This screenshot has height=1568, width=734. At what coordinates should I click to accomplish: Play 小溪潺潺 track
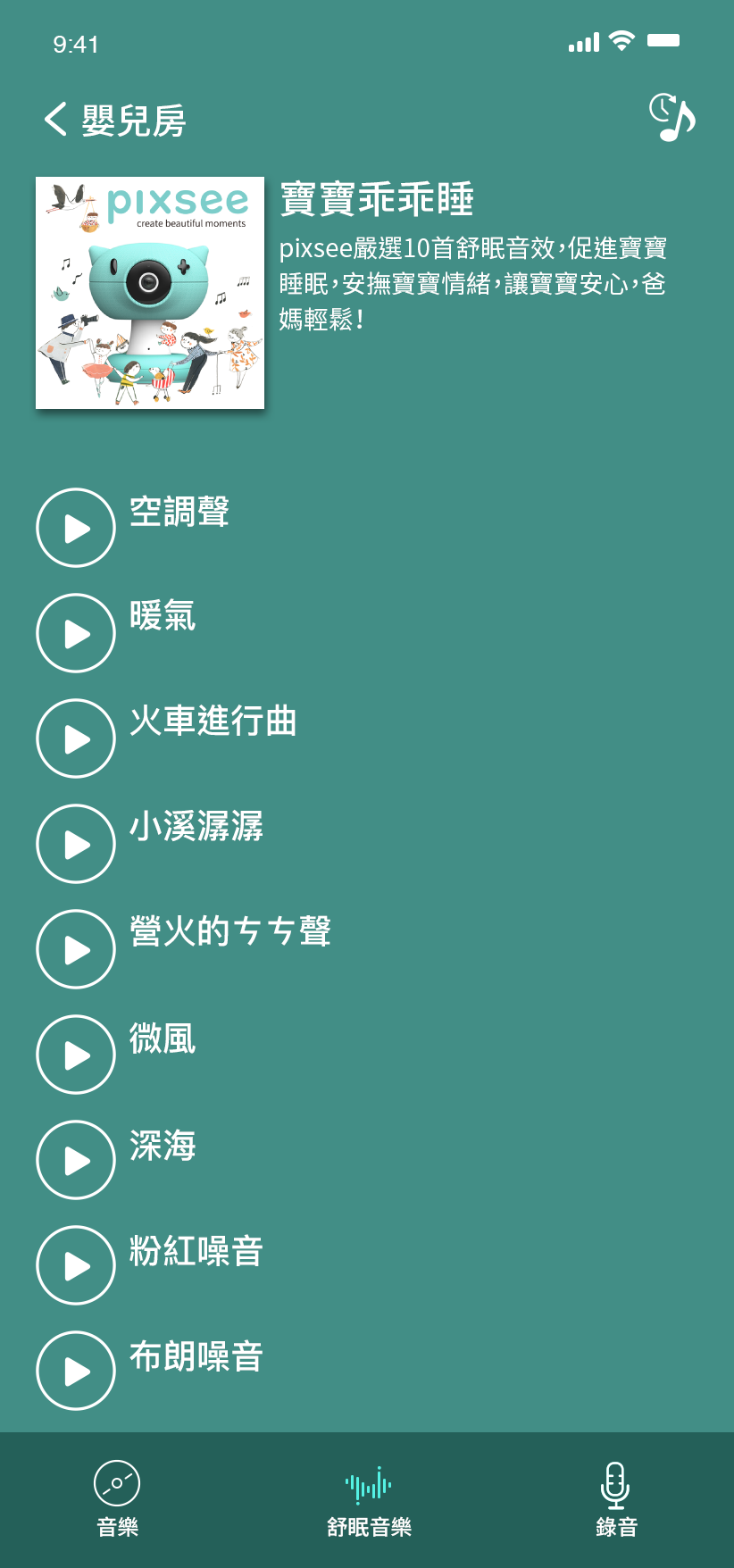(x=76, y=844)
